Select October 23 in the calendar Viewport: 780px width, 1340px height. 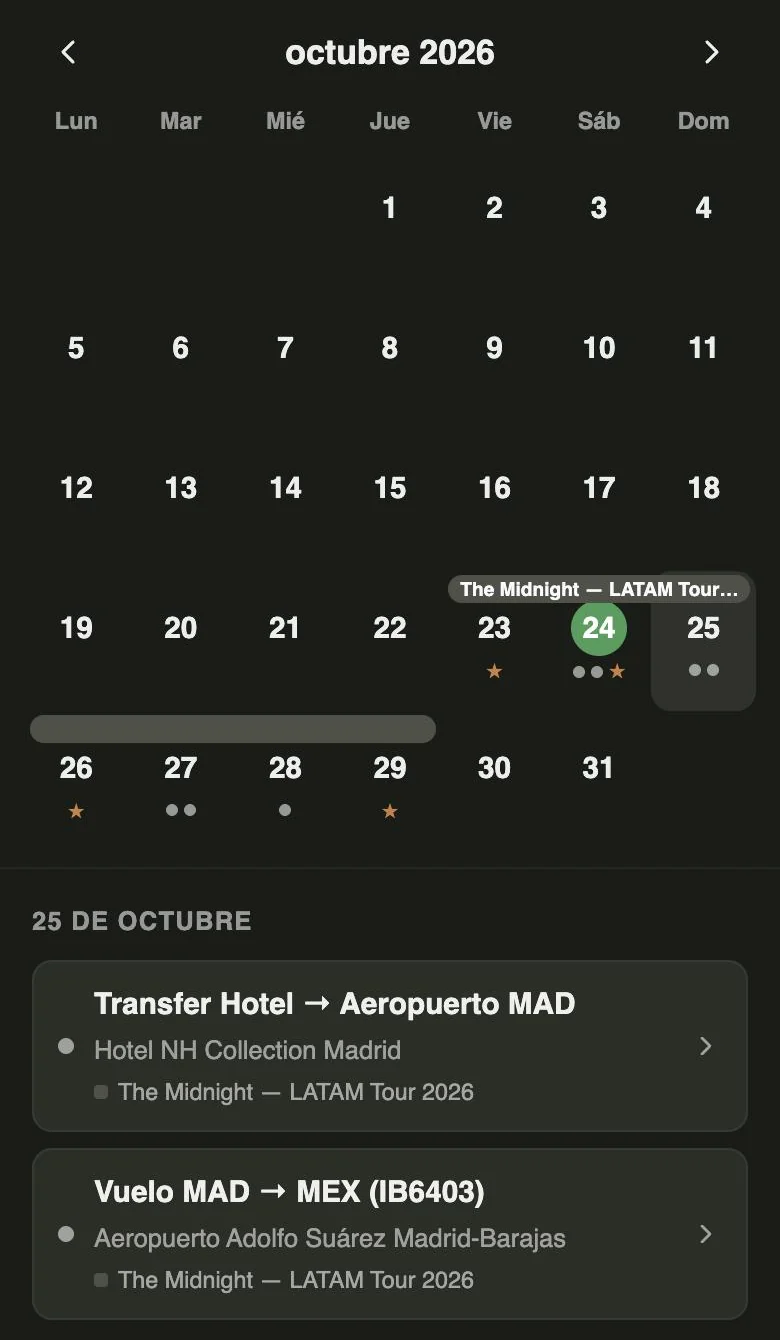click(494, 641)
